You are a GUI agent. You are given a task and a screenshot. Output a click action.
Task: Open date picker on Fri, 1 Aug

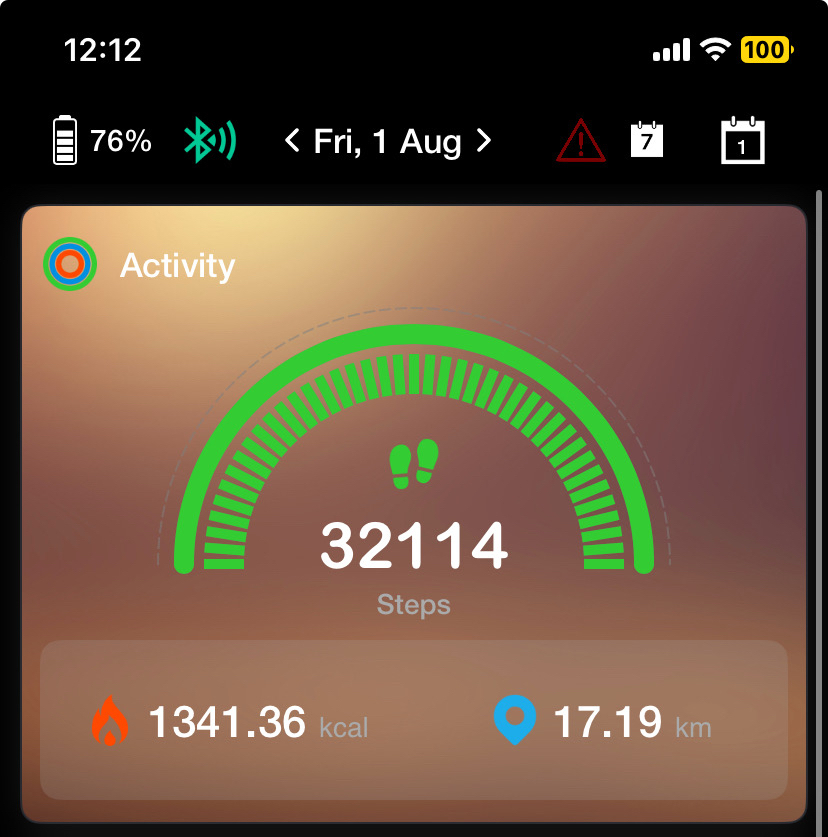tap(388, 141)
